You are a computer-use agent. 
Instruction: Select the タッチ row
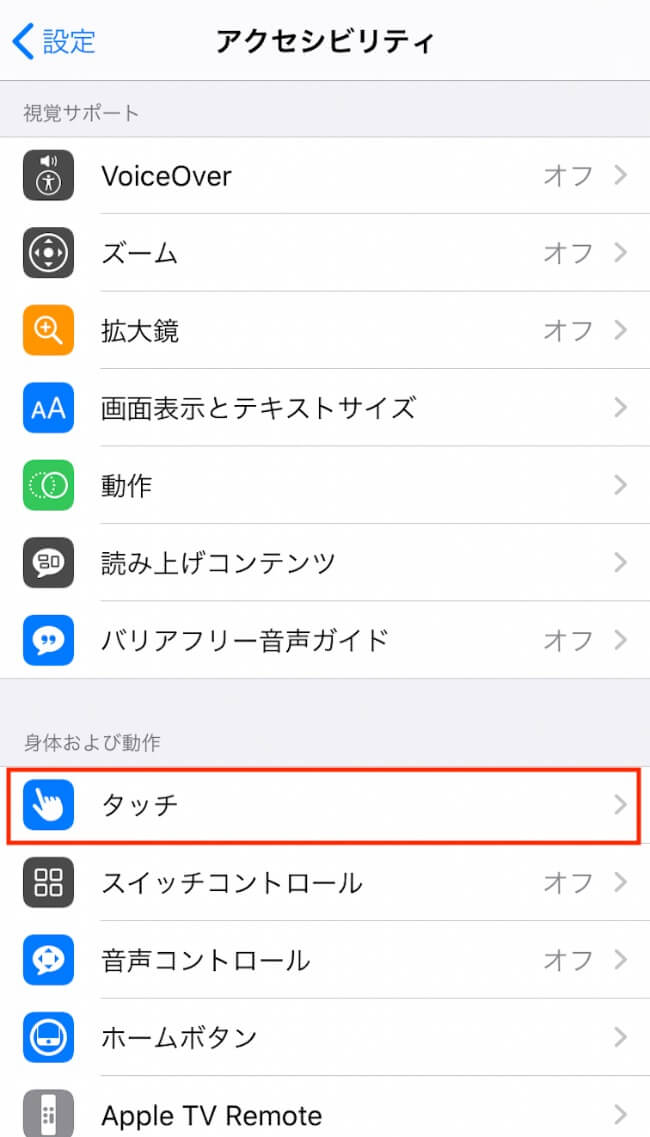[325, 805]
